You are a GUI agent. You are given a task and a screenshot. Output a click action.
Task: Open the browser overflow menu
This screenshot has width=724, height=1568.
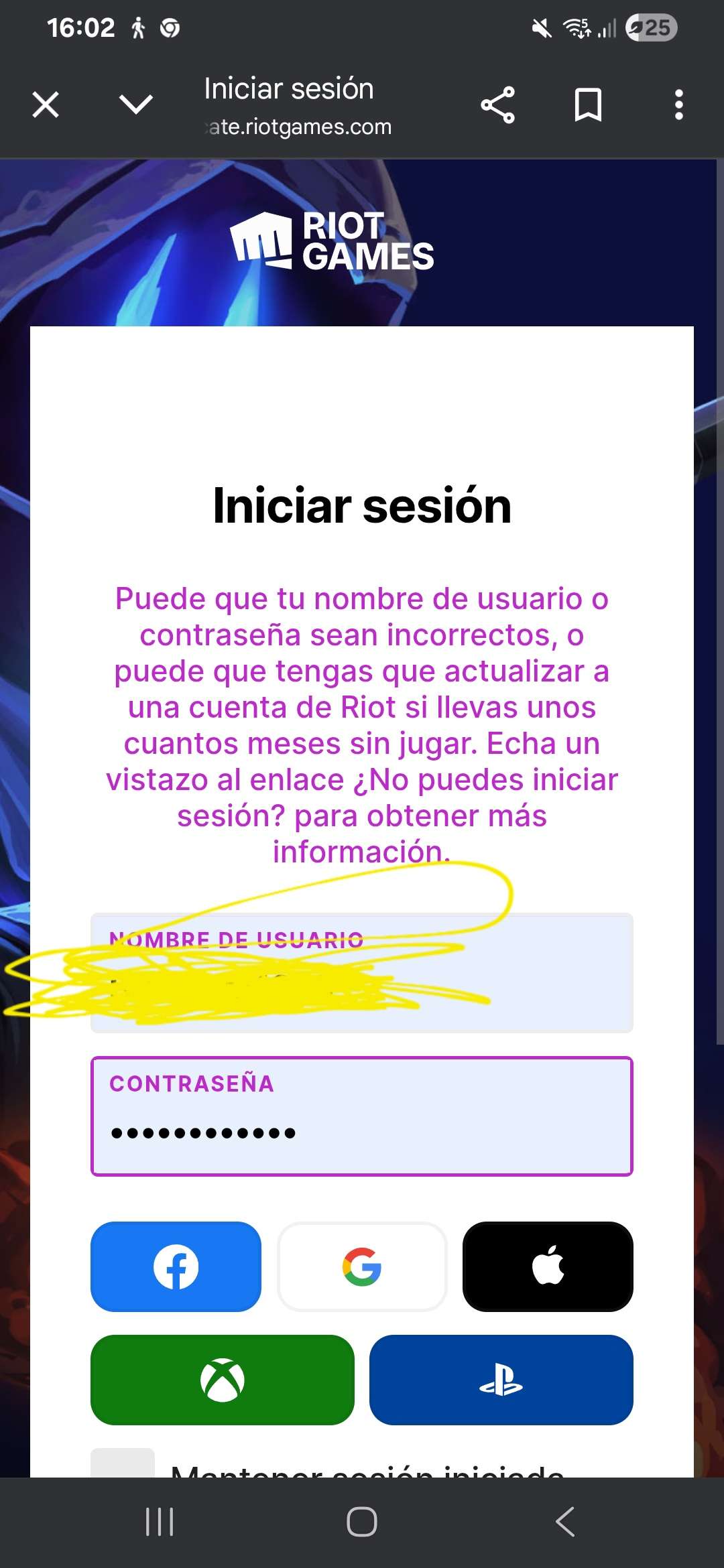pyautogui.click(x=678, y=105)
